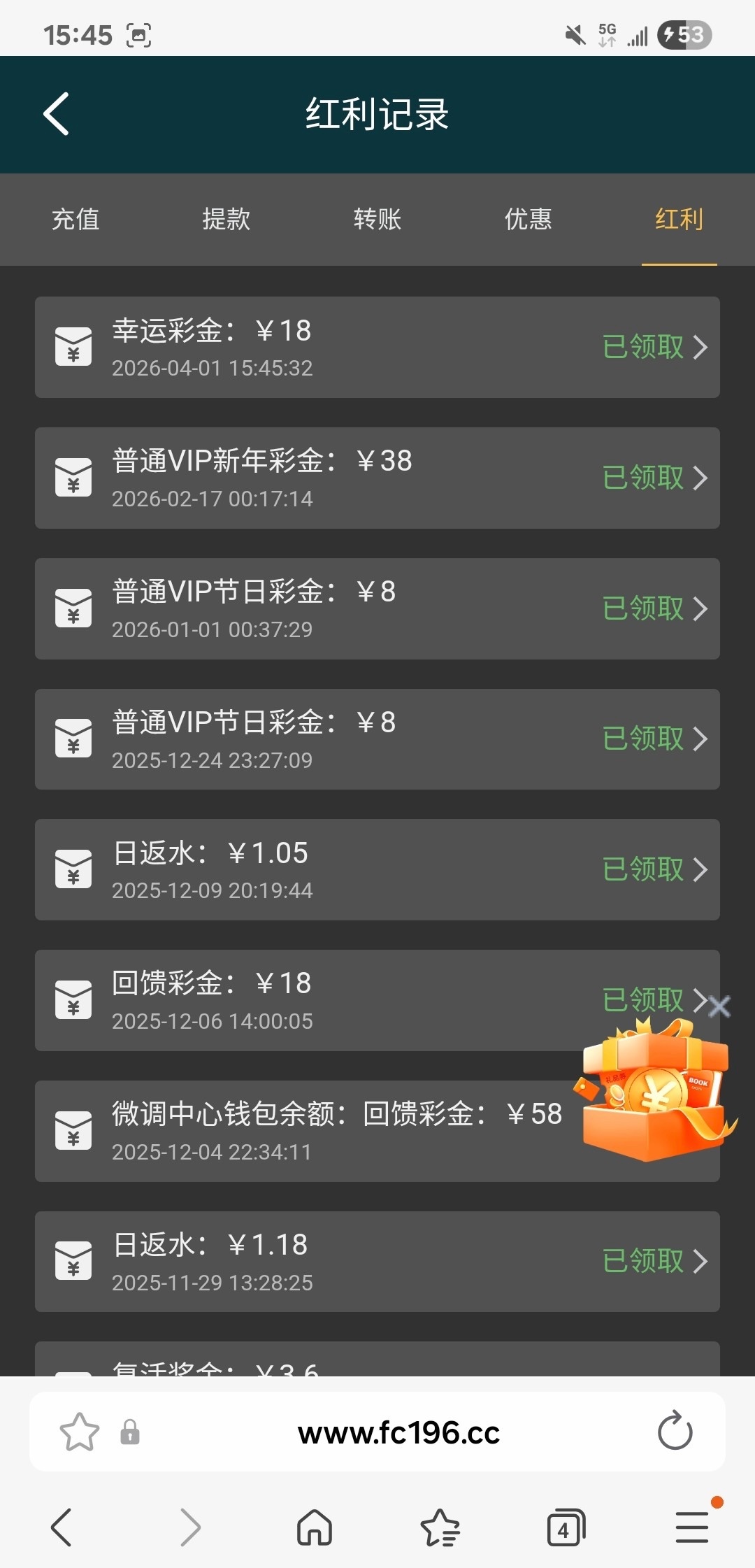Dismiss the floating gift box banner
This screenshot has height=1568, width=755.
click(x=719, y=1006)
